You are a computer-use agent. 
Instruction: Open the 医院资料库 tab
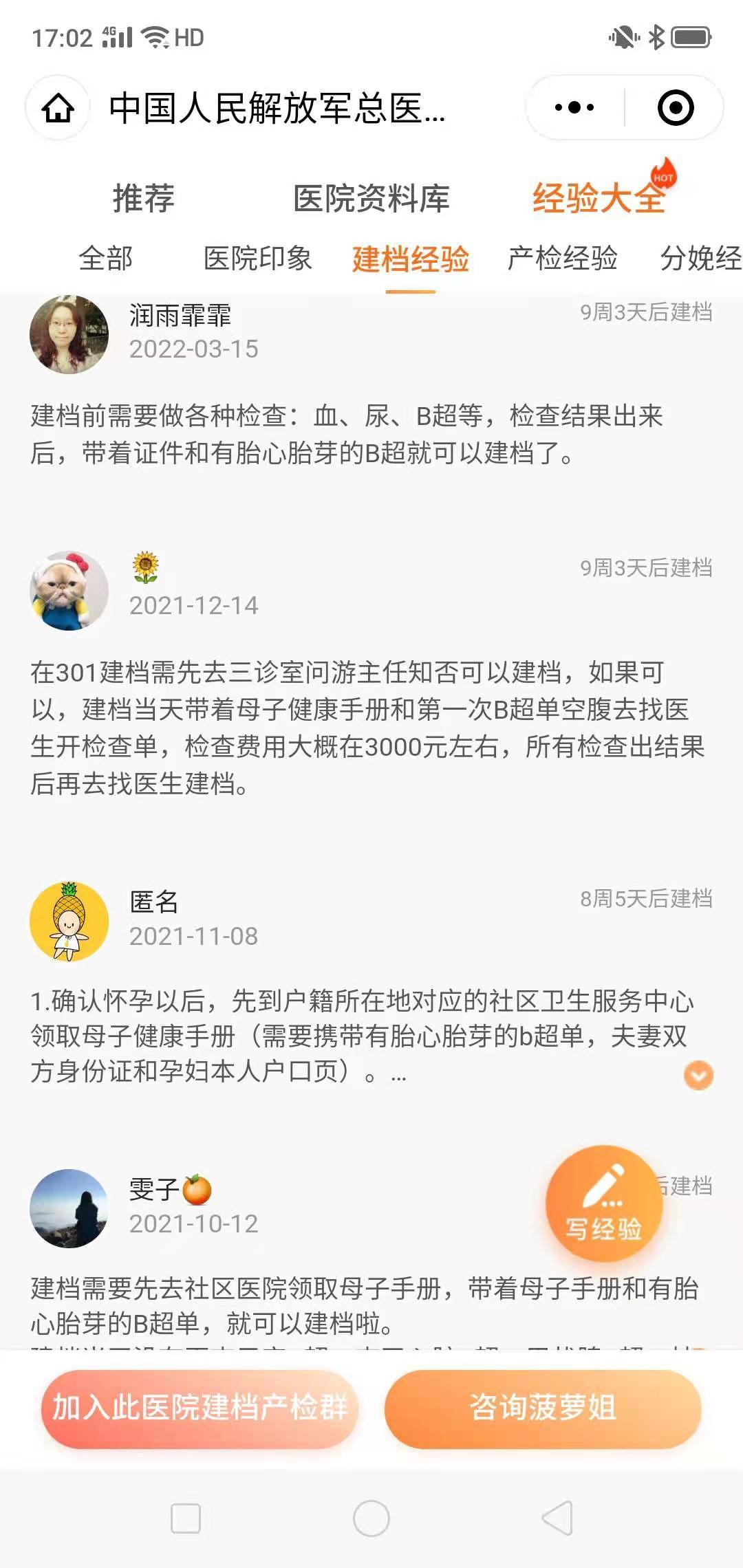point(371,198)
